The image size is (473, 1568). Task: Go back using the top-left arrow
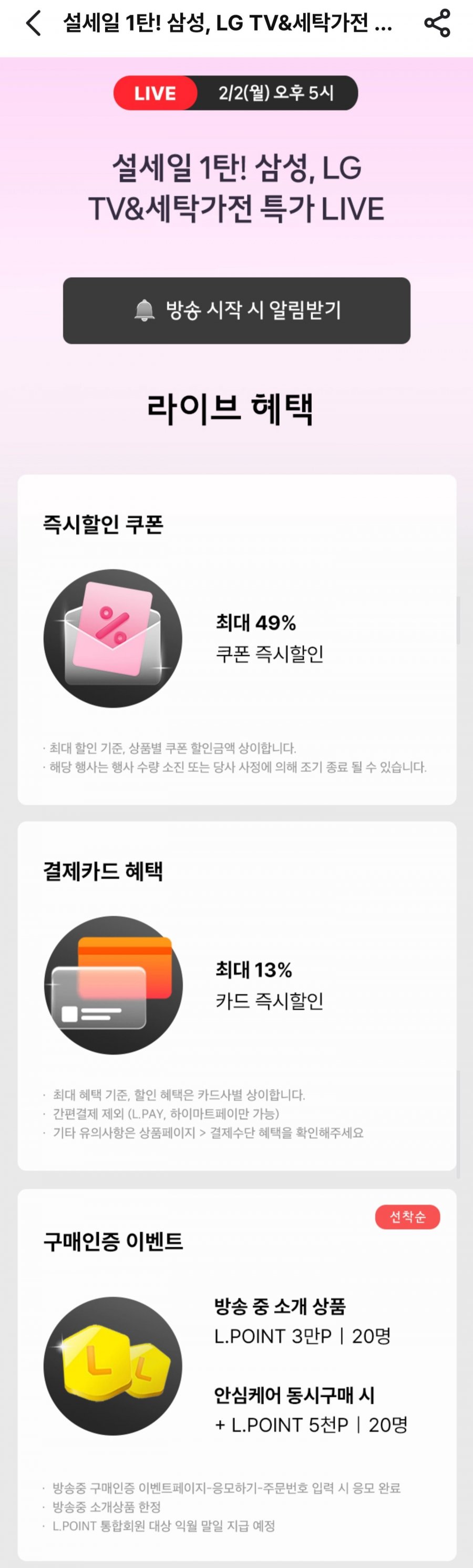click(x=34, y=24)
